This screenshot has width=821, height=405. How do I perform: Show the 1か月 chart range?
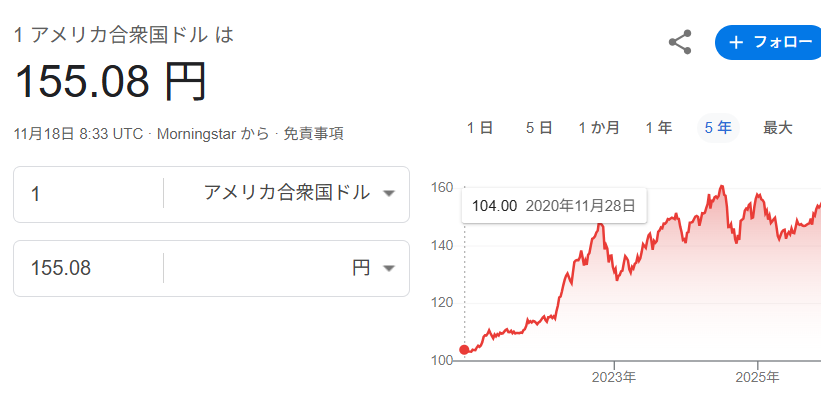point(598,127)
